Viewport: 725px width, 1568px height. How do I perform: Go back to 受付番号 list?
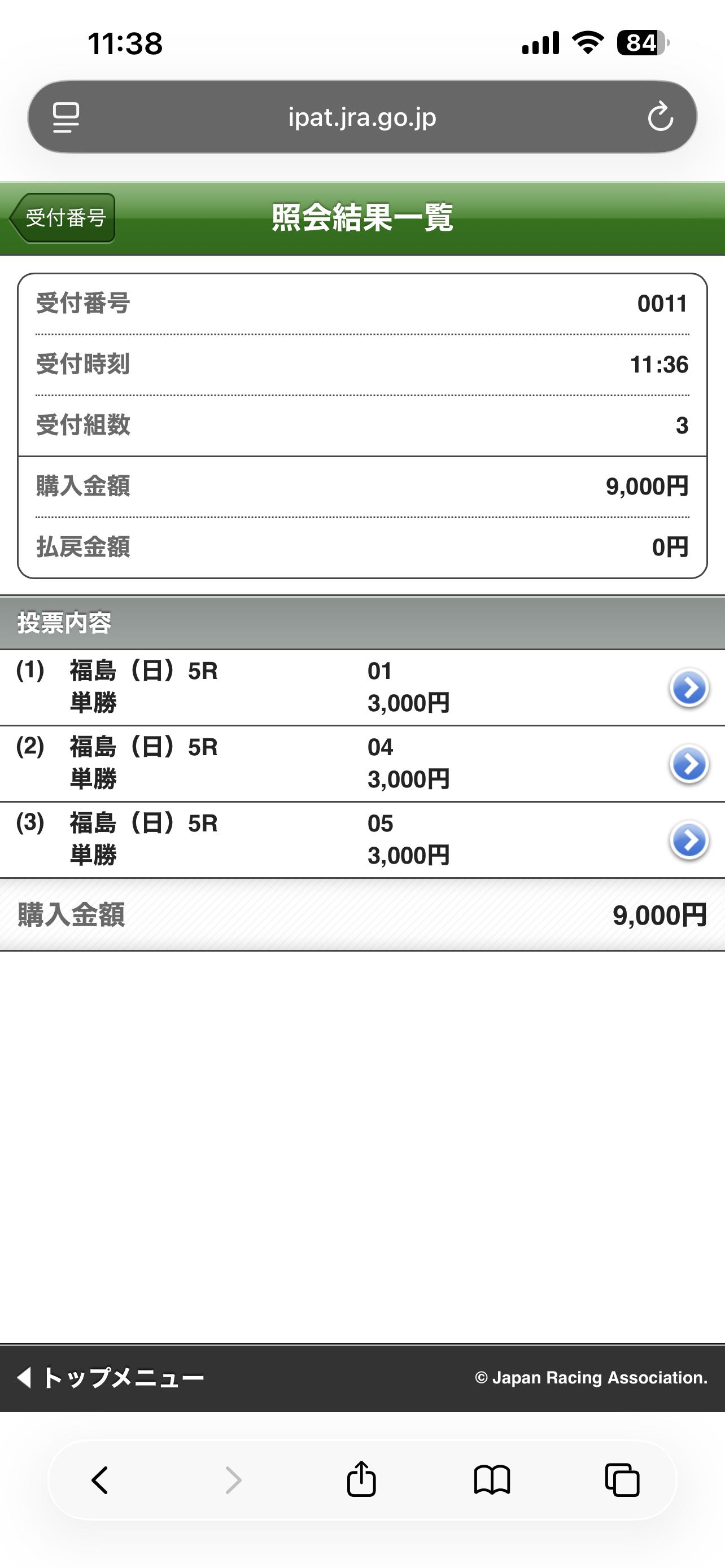[x=63, y=218]
